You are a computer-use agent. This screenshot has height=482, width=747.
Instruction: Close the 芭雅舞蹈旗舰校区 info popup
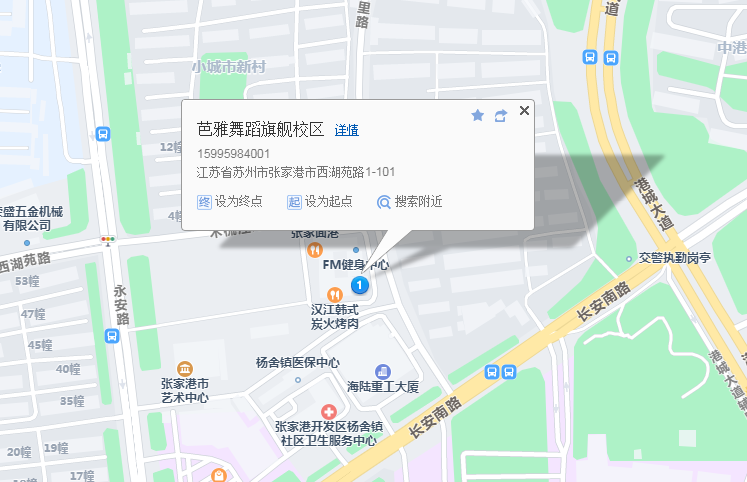524,111
